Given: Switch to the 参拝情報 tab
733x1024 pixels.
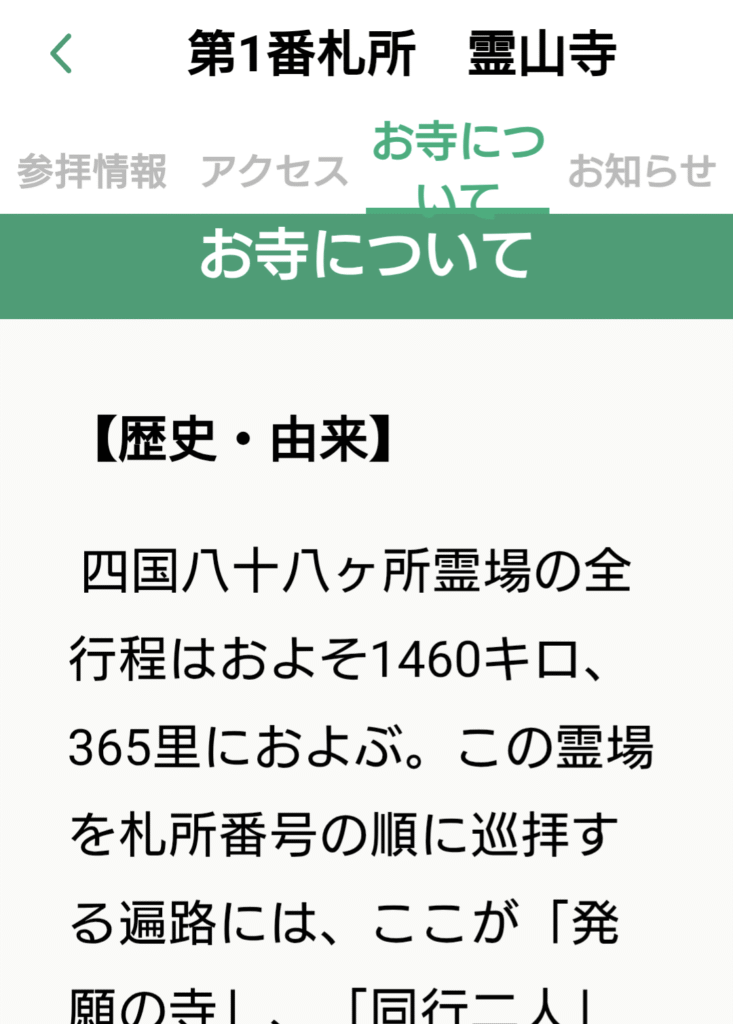Looking at the screenshot, I should point(92,172).
